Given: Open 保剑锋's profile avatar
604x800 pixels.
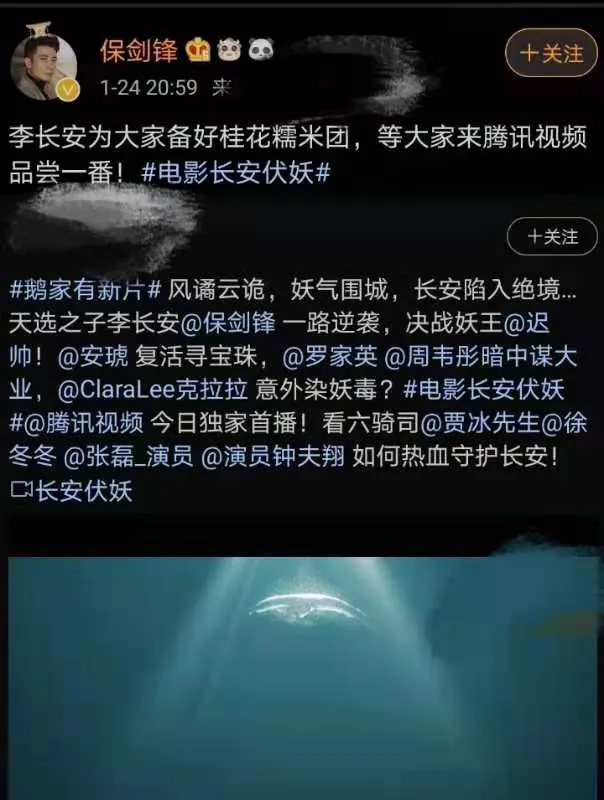Looking at the screenshot, I should click(44, 68).
